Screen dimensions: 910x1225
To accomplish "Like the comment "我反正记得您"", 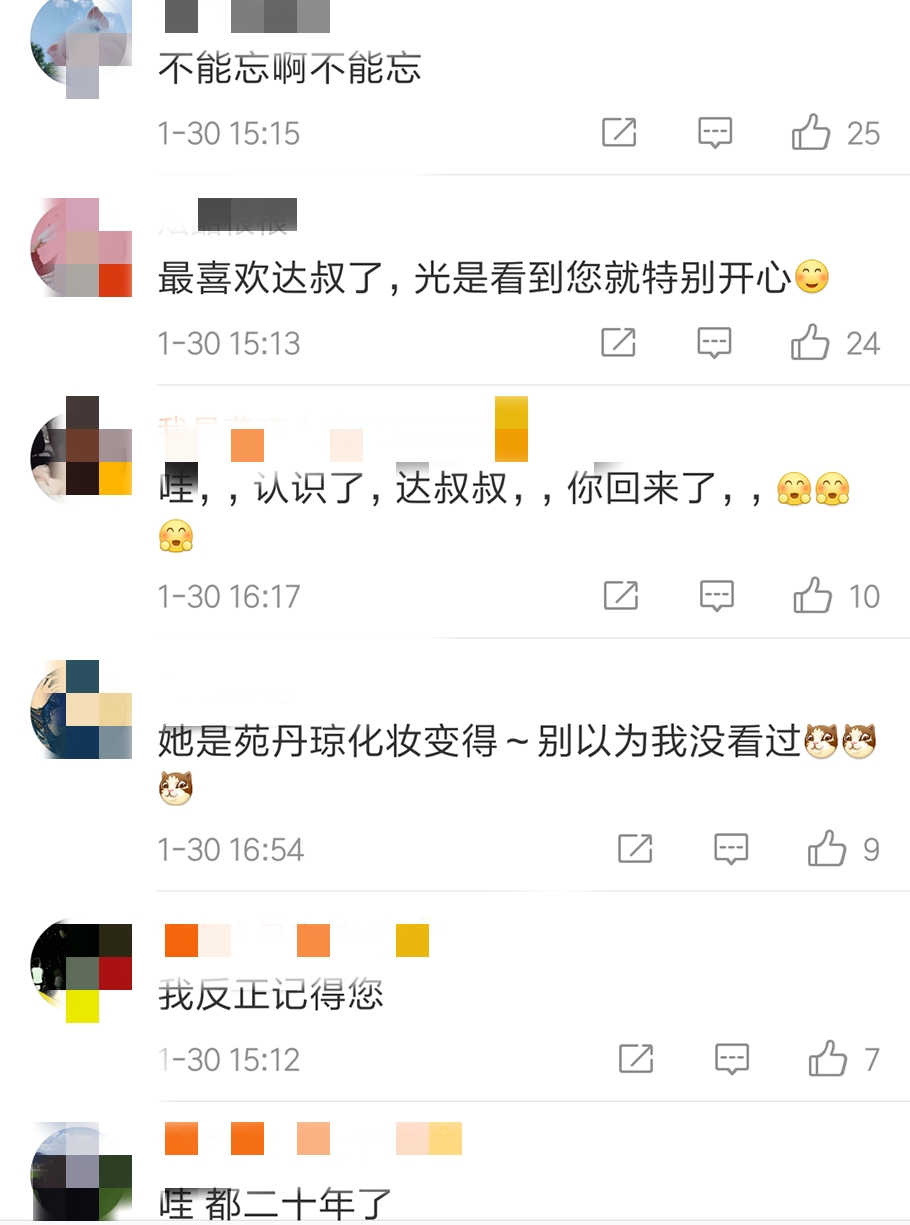I will (828, 1059).
